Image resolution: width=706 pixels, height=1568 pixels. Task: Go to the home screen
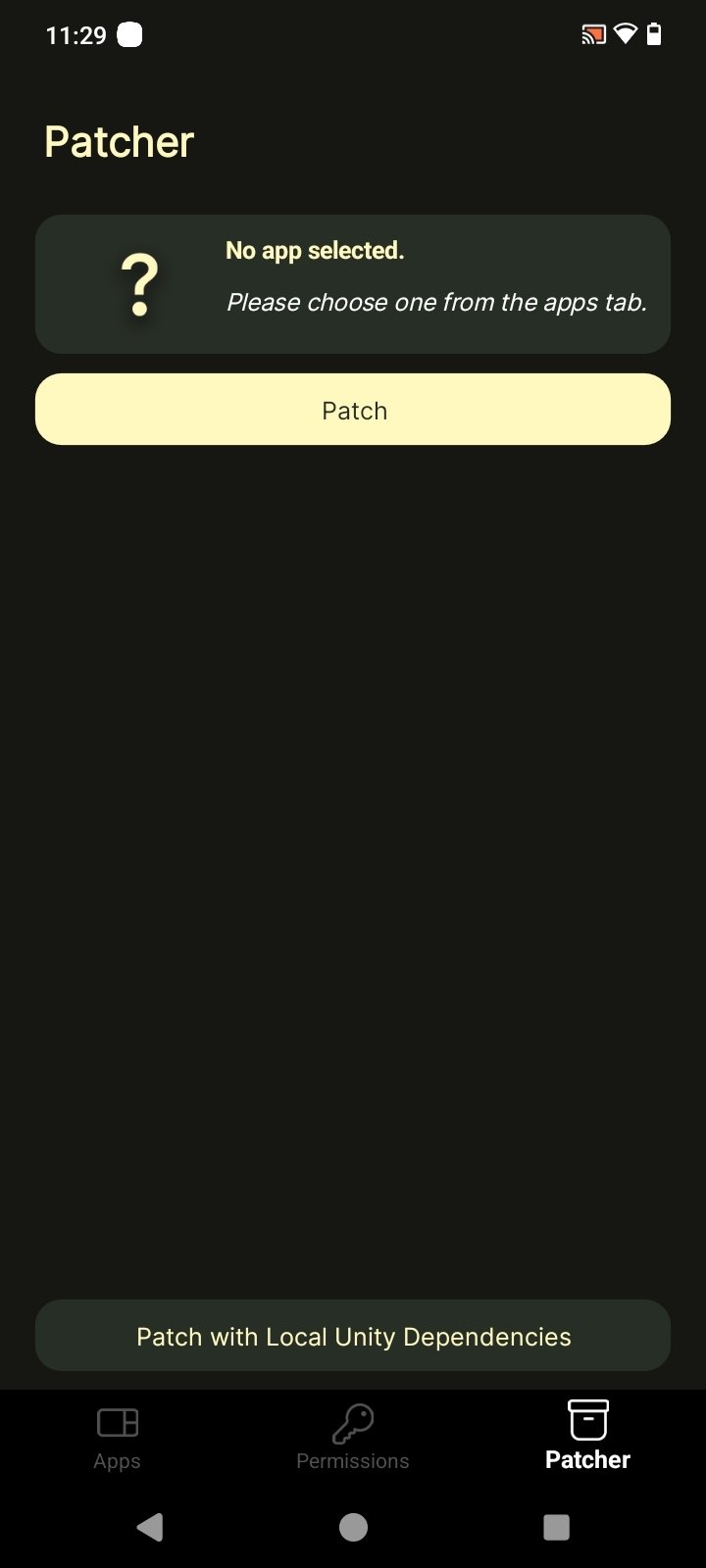click(x=353, y=1527)
